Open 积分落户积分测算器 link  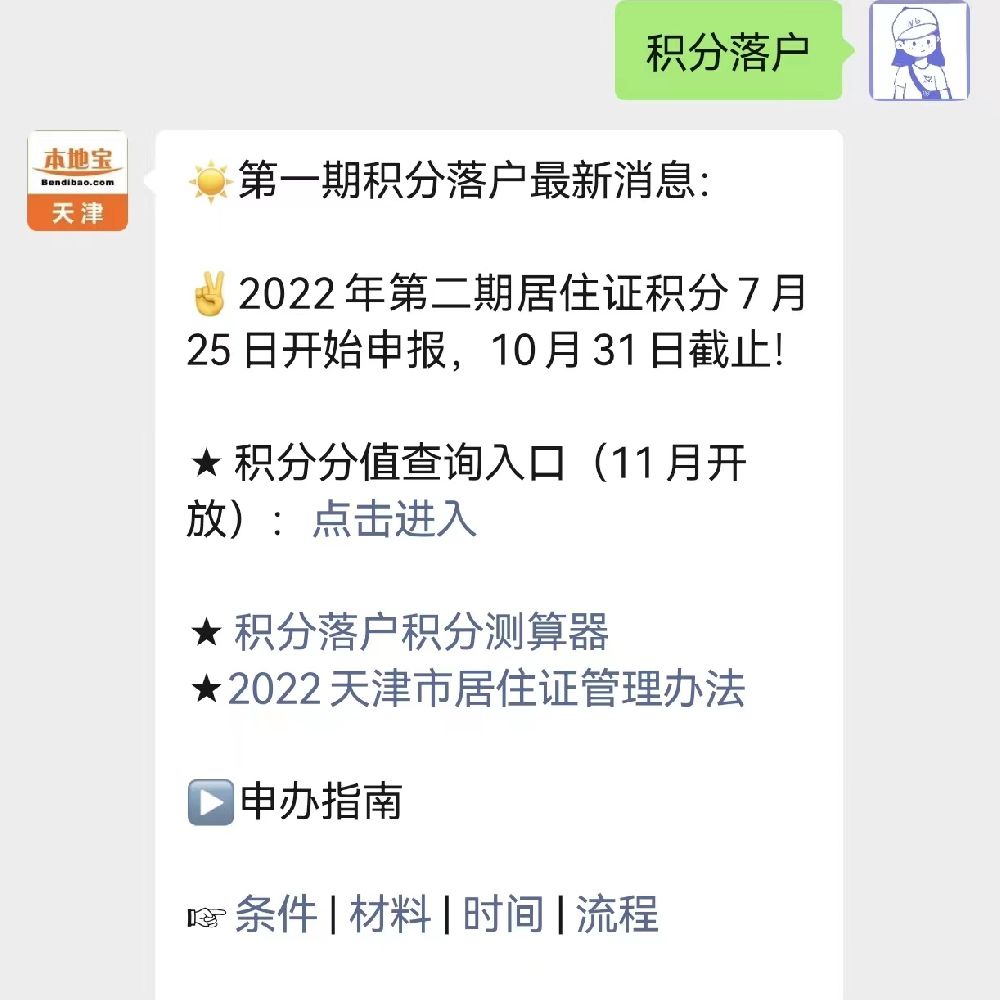421,633
